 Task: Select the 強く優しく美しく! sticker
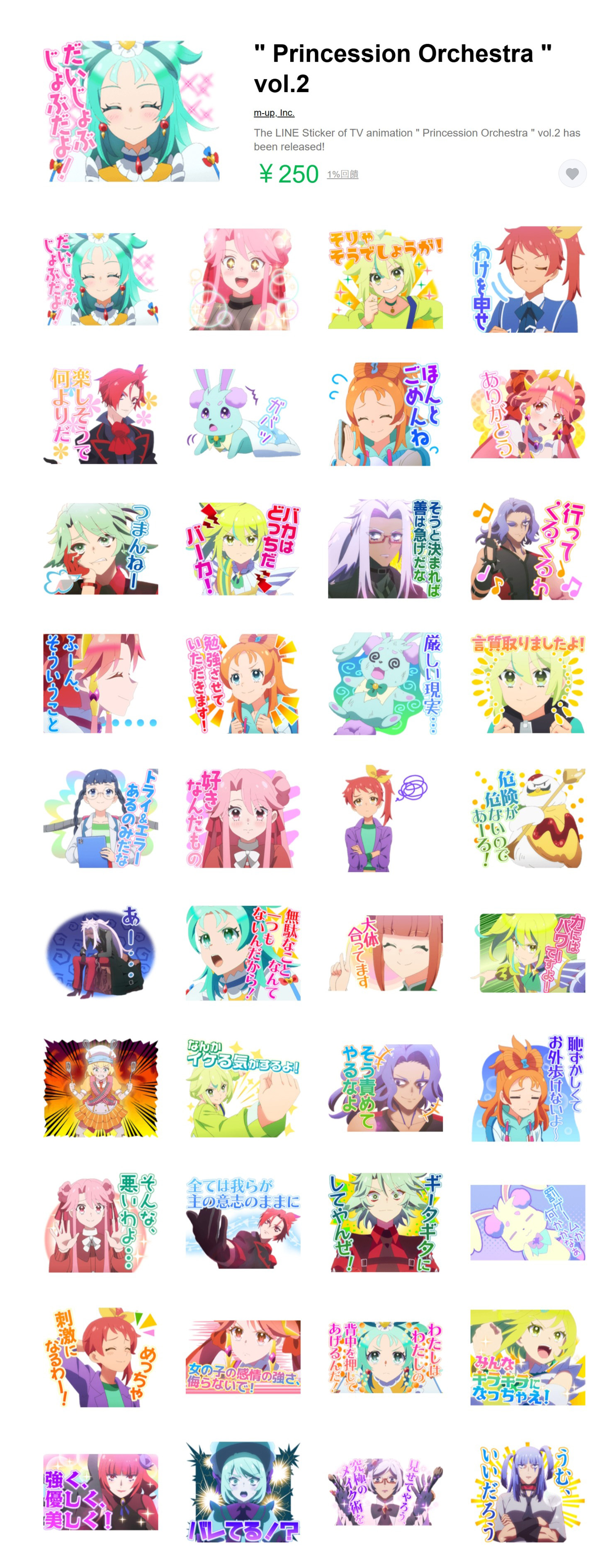(101, 1491)
